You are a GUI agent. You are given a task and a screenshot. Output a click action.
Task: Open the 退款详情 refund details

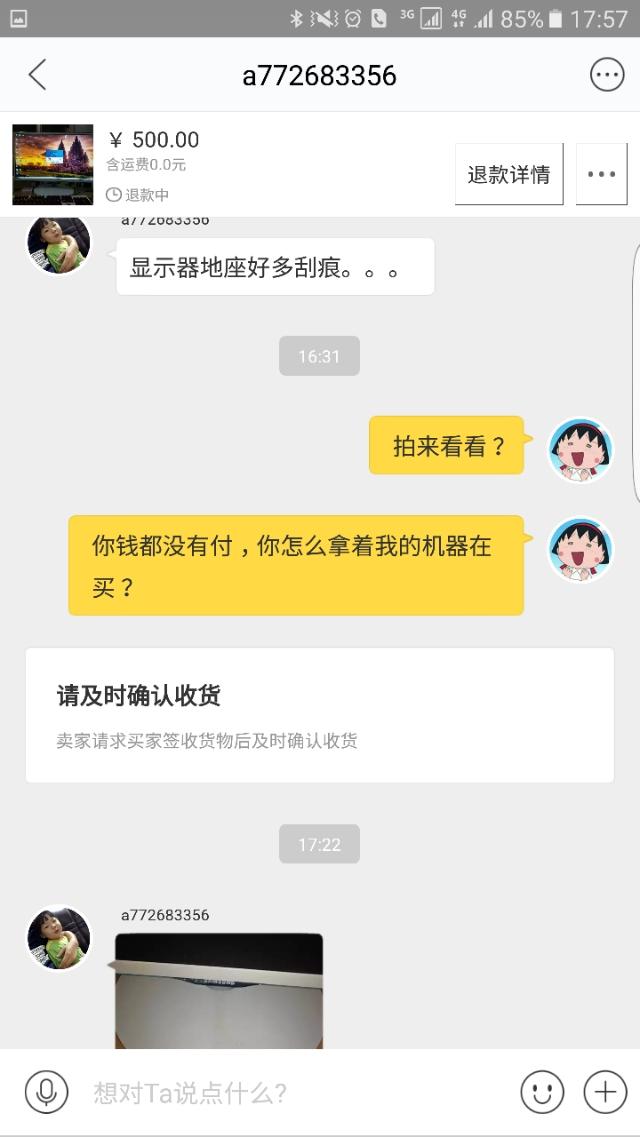tap(509, 174)
